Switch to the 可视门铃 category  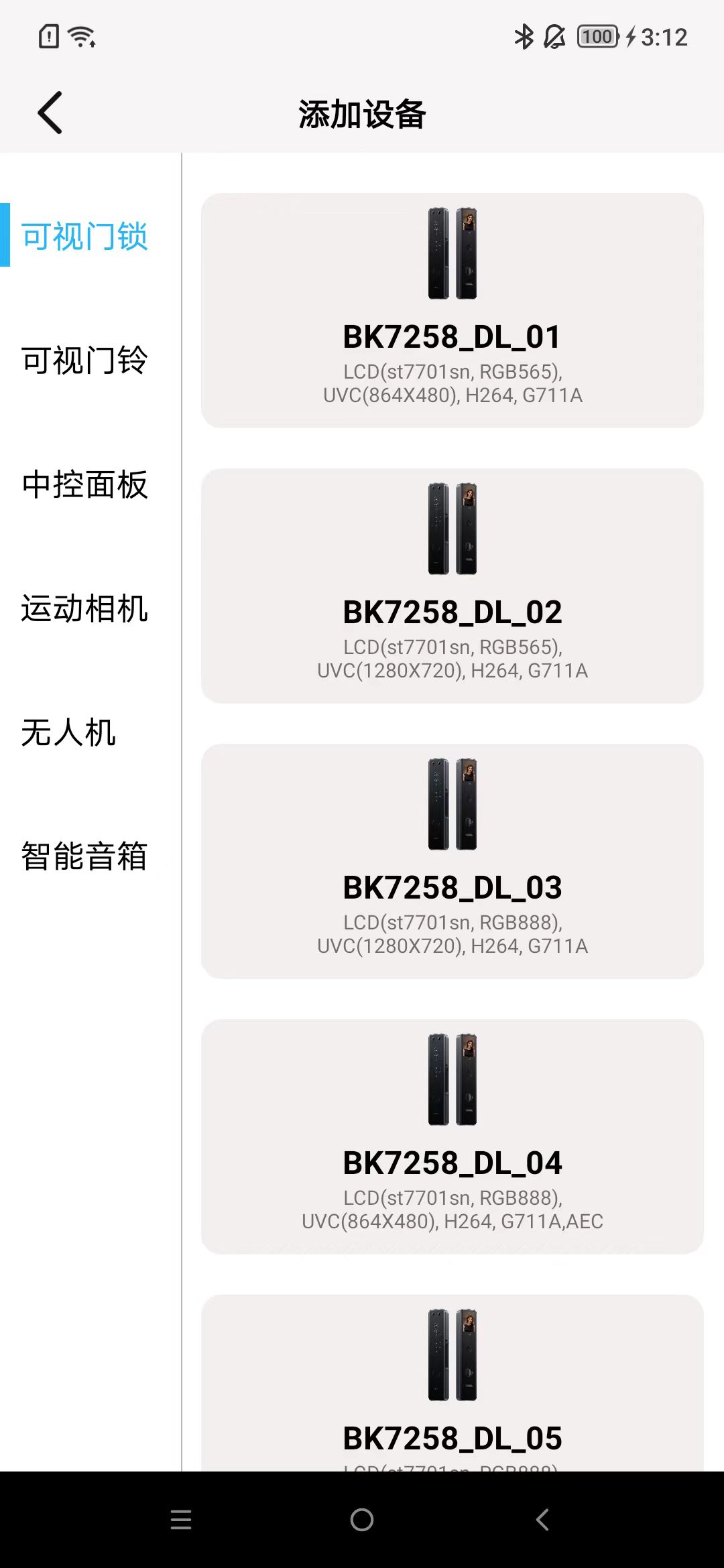pos(84,361)
